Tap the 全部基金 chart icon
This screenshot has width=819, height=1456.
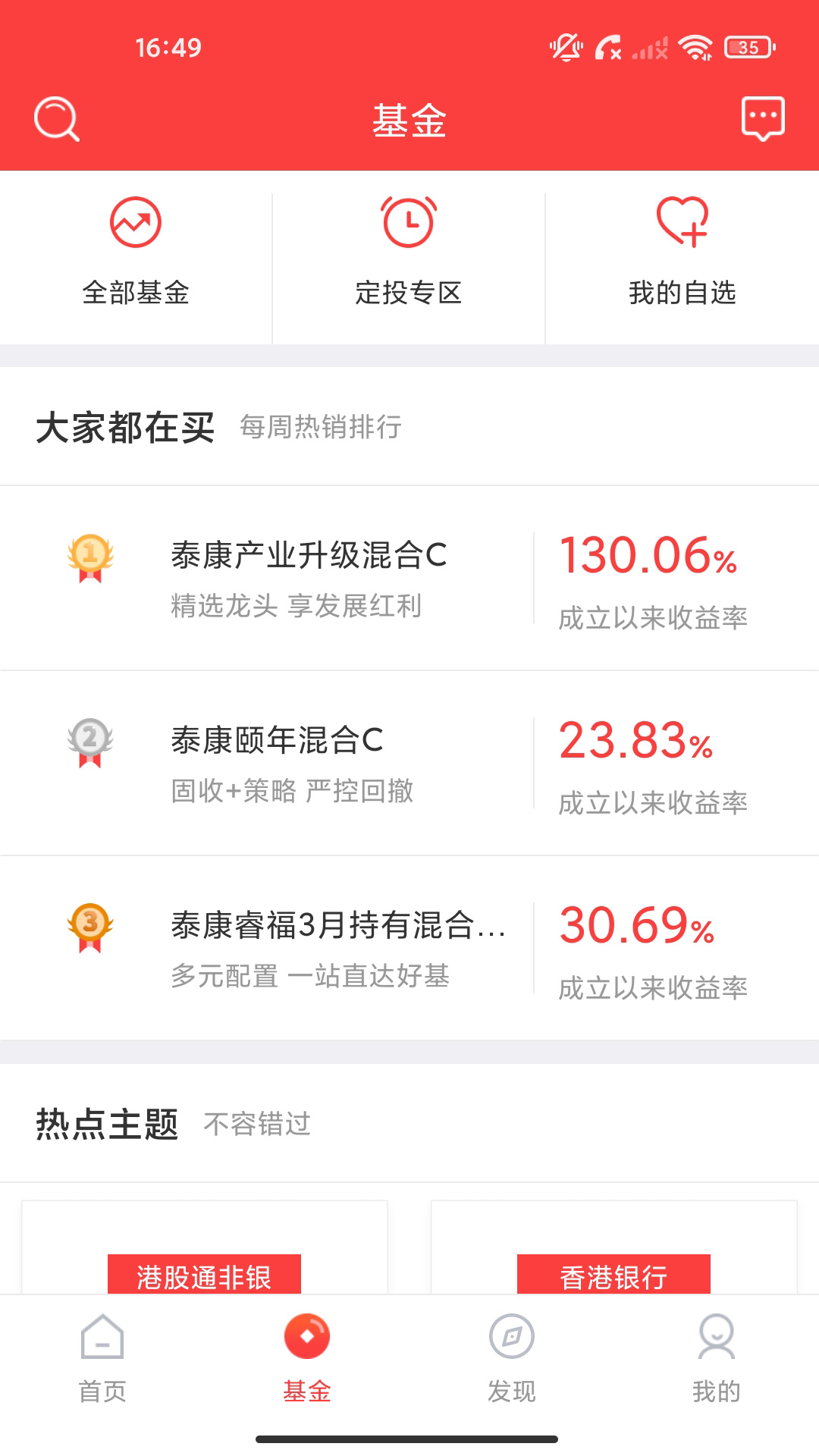(136, 222)
